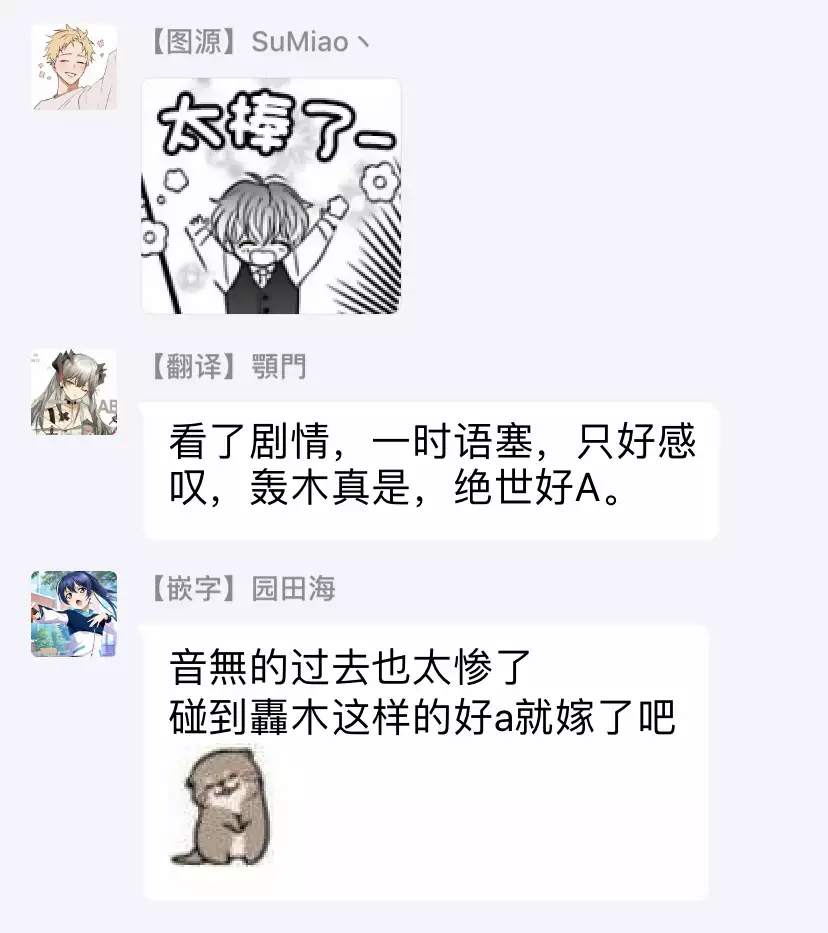
Task: Open SuMiao's profile avatar
Action: point(74,67)
